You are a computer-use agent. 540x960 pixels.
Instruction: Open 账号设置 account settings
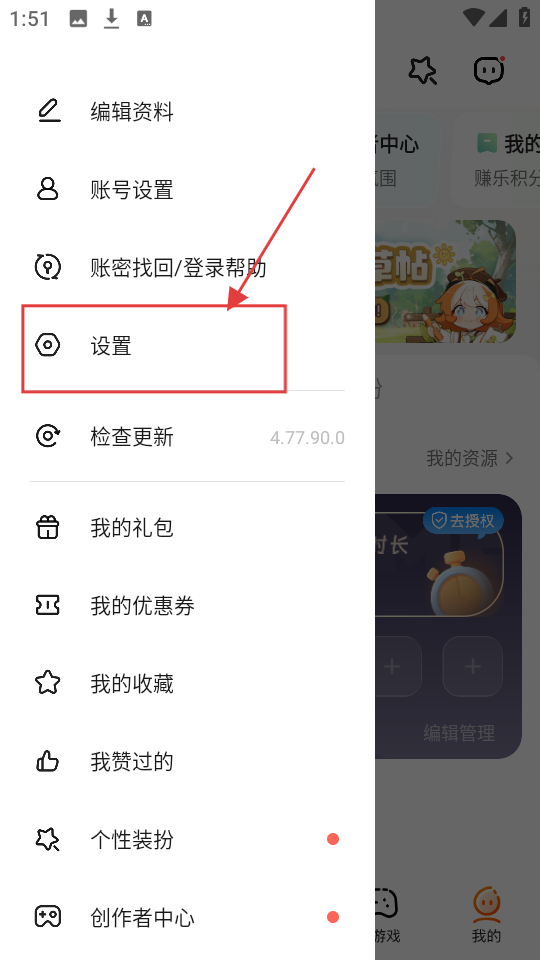point(187,190)
